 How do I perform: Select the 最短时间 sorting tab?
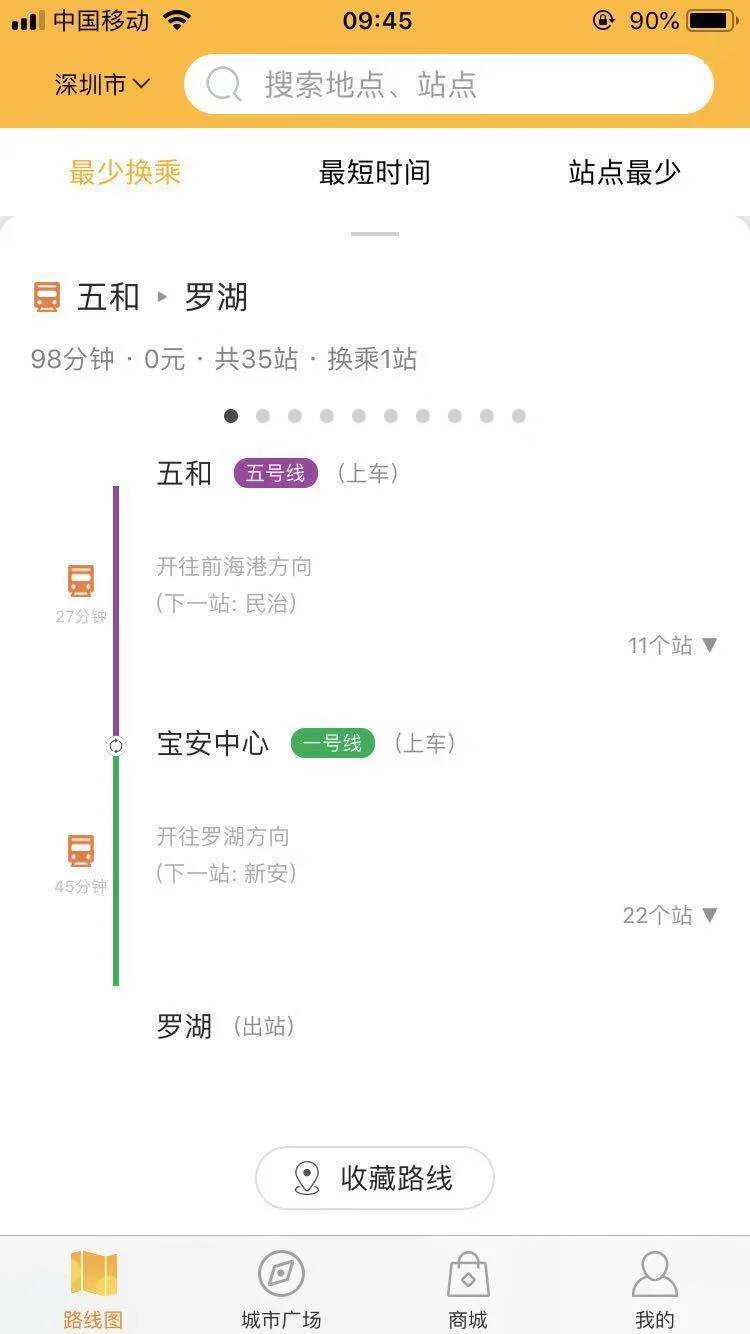point(374,172)
